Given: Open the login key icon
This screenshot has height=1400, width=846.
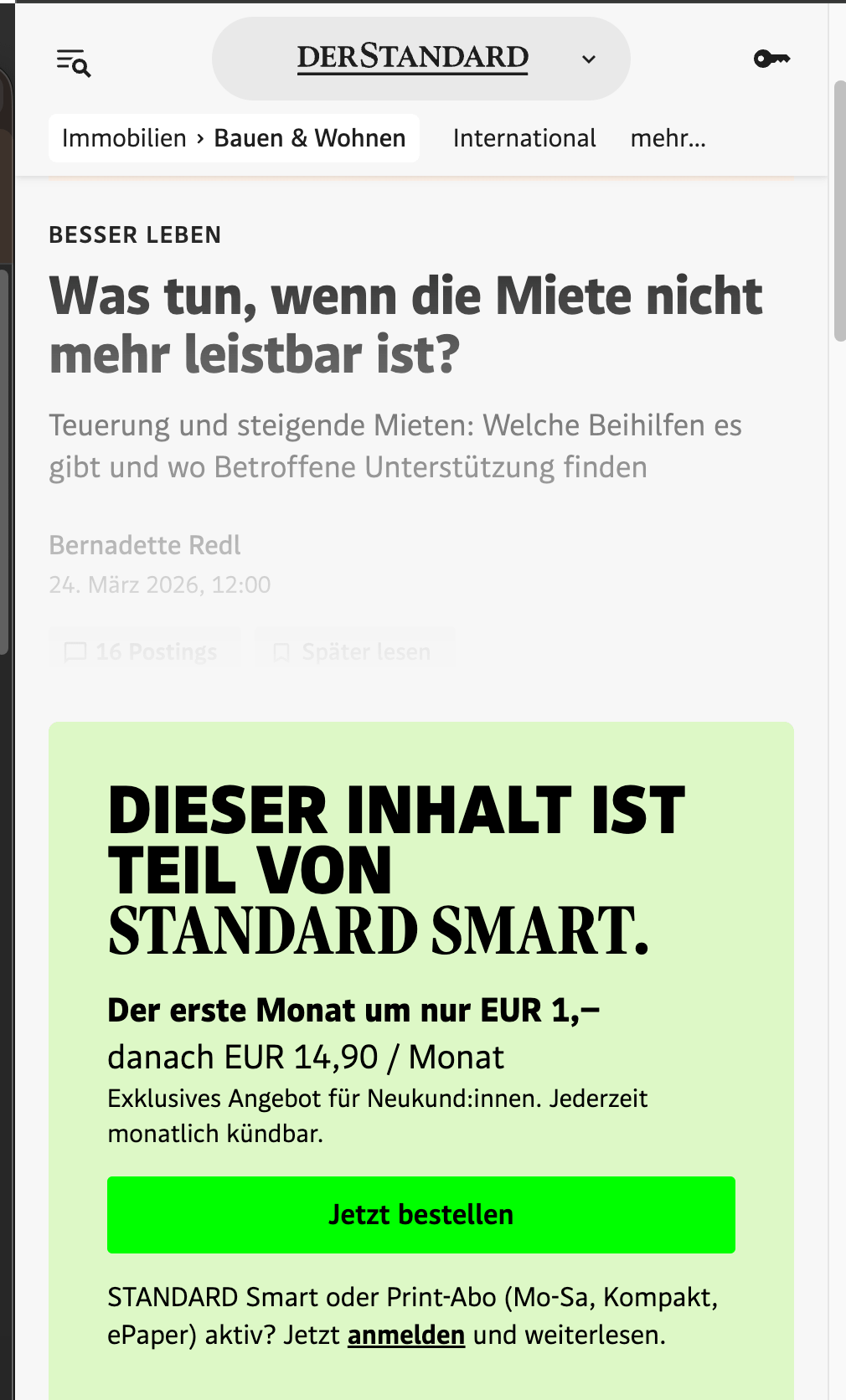Looking at the screenshot, I should point(771,59).
